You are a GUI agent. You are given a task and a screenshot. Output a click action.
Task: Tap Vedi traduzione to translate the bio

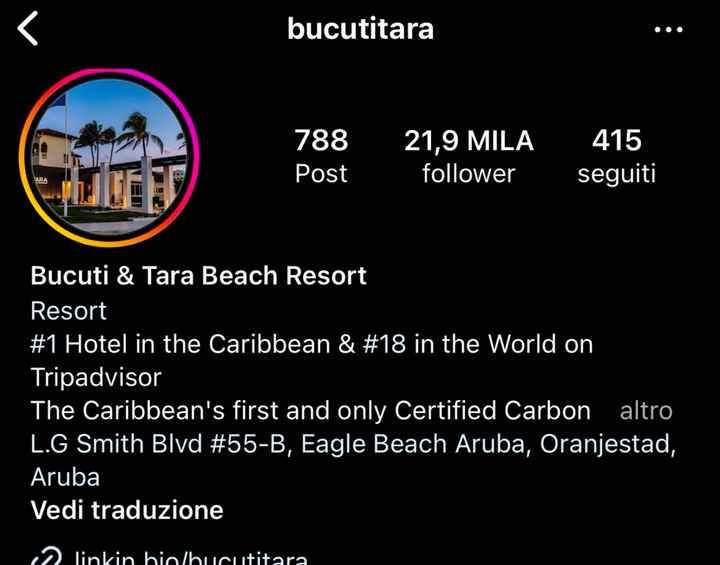127,511
